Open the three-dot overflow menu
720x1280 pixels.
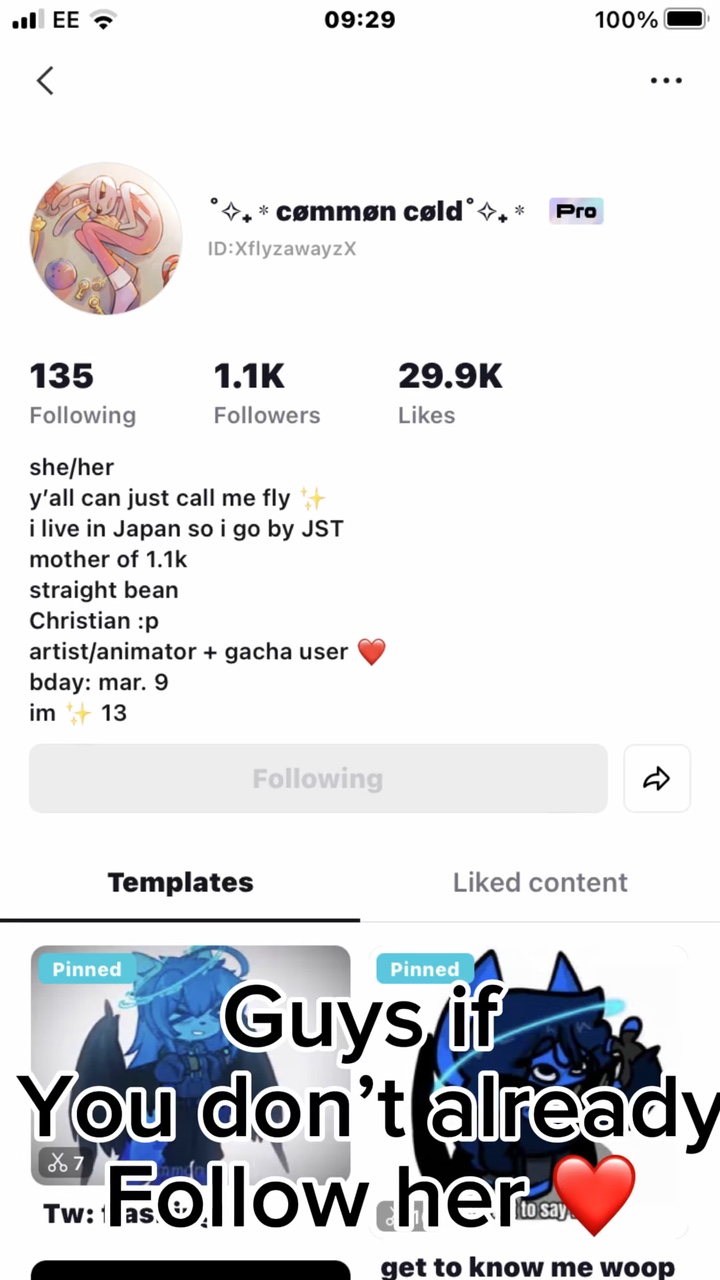pyautogui.click(x=666, y=81)
